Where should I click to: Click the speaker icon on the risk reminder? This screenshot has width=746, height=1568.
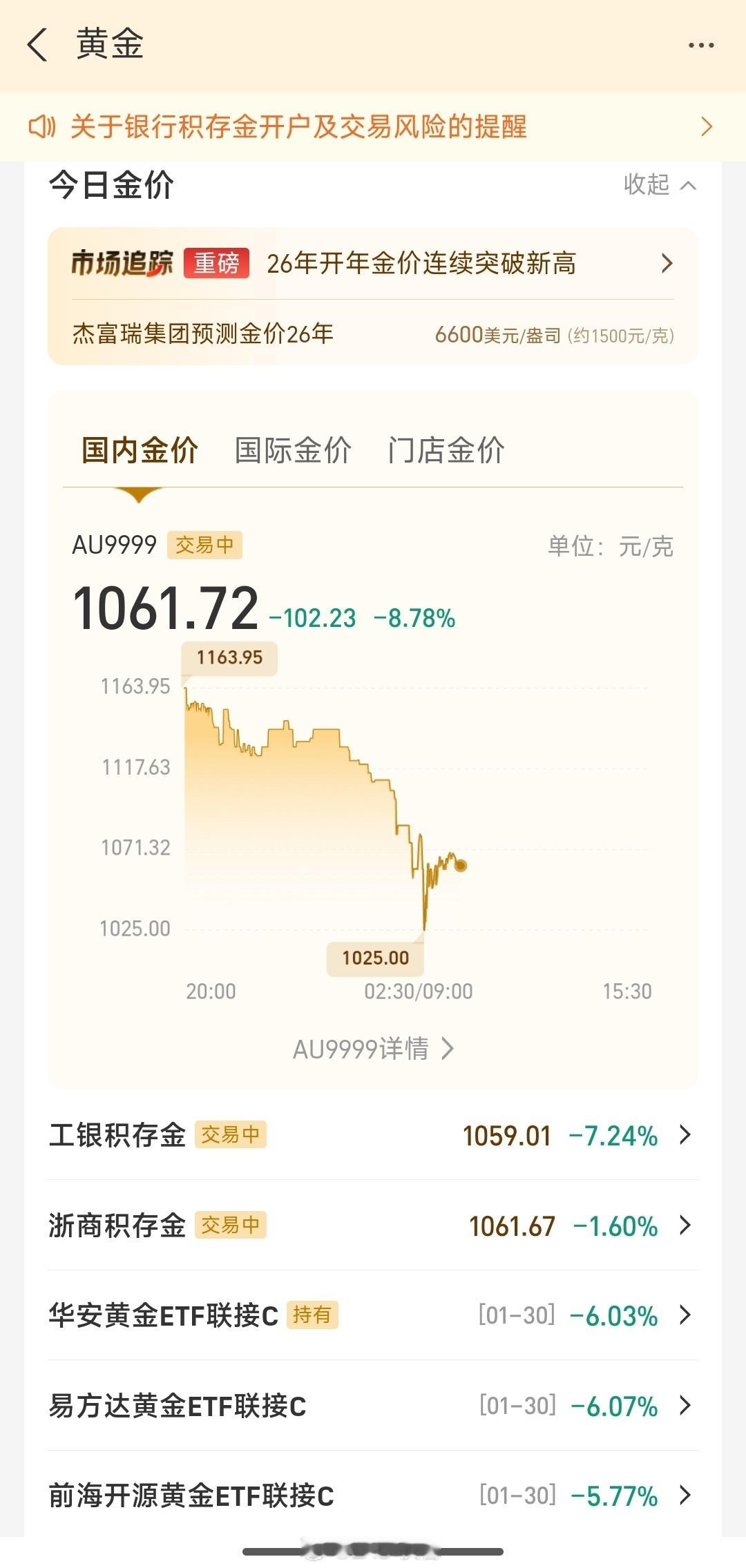click(x=43, y=126)
